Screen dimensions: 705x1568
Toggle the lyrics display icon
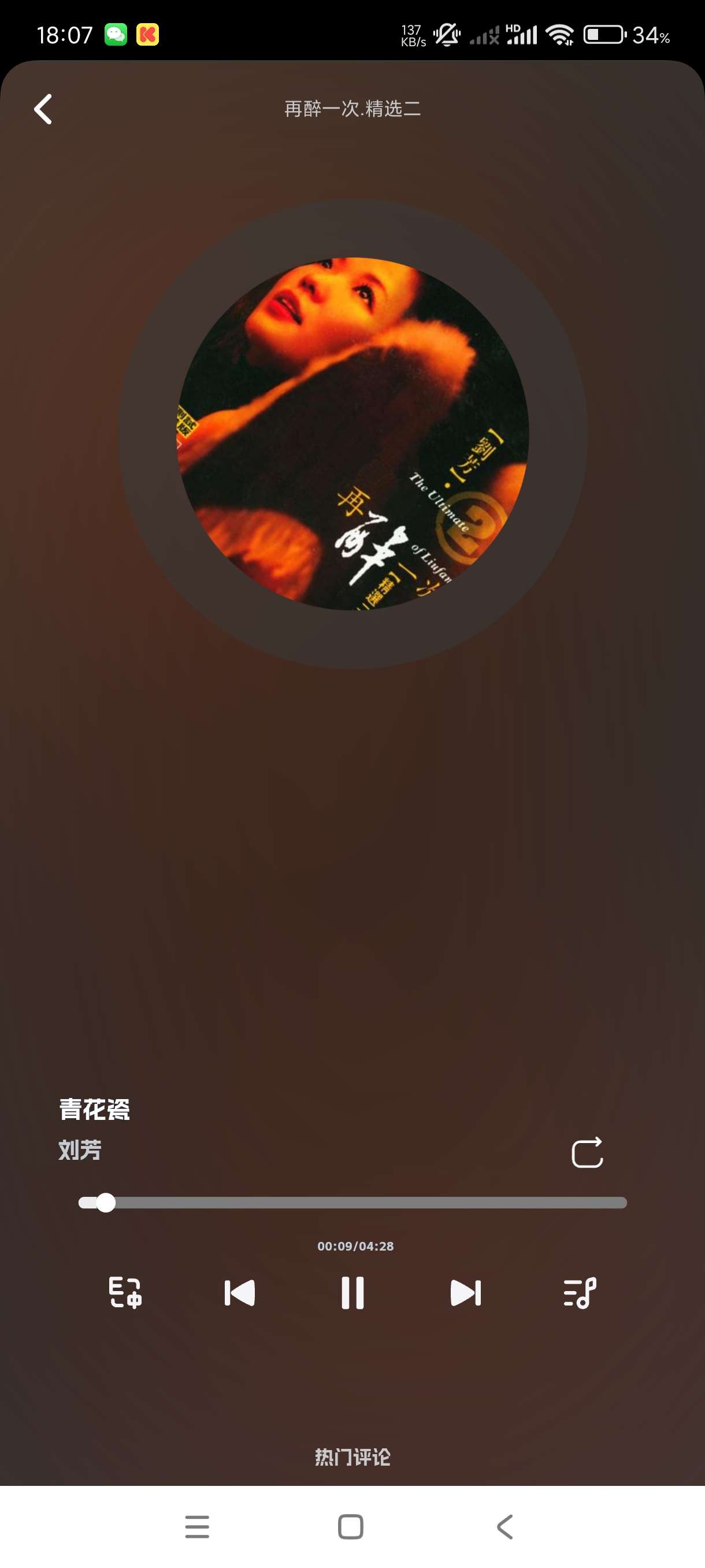point(125,1292)
